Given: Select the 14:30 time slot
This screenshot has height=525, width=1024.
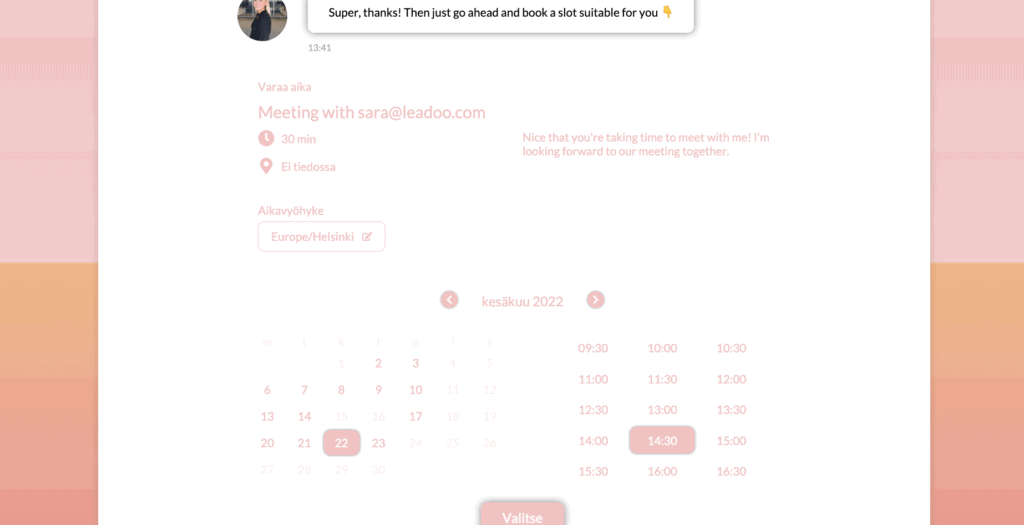Looking at the screenshot, I should 662,440.
